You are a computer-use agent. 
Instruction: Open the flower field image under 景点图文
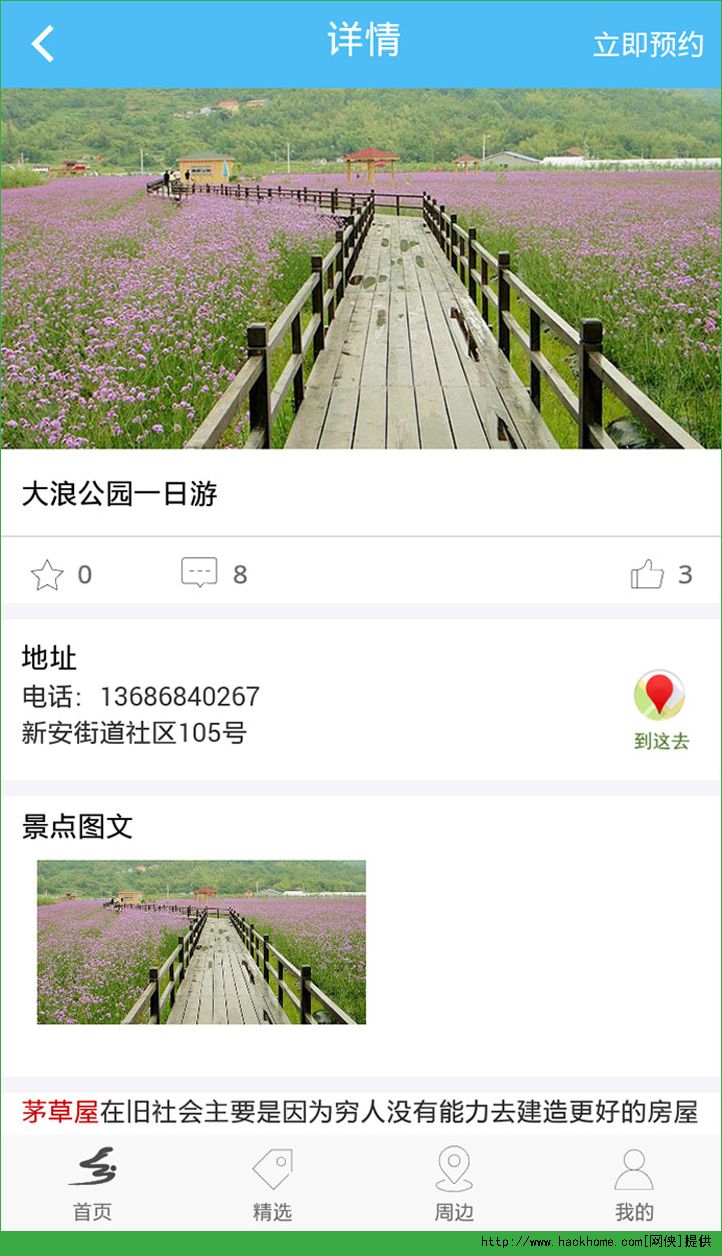point(202,942)
